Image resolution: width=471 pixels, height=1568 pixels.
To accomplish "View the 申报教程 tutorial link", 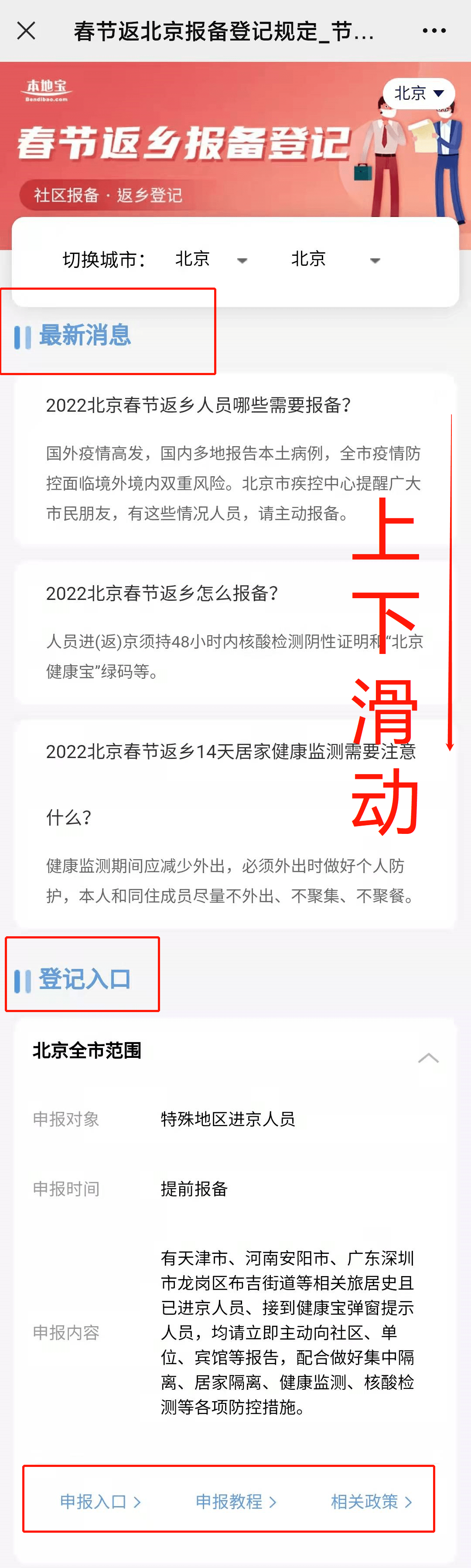I will tap(236, 1501).
